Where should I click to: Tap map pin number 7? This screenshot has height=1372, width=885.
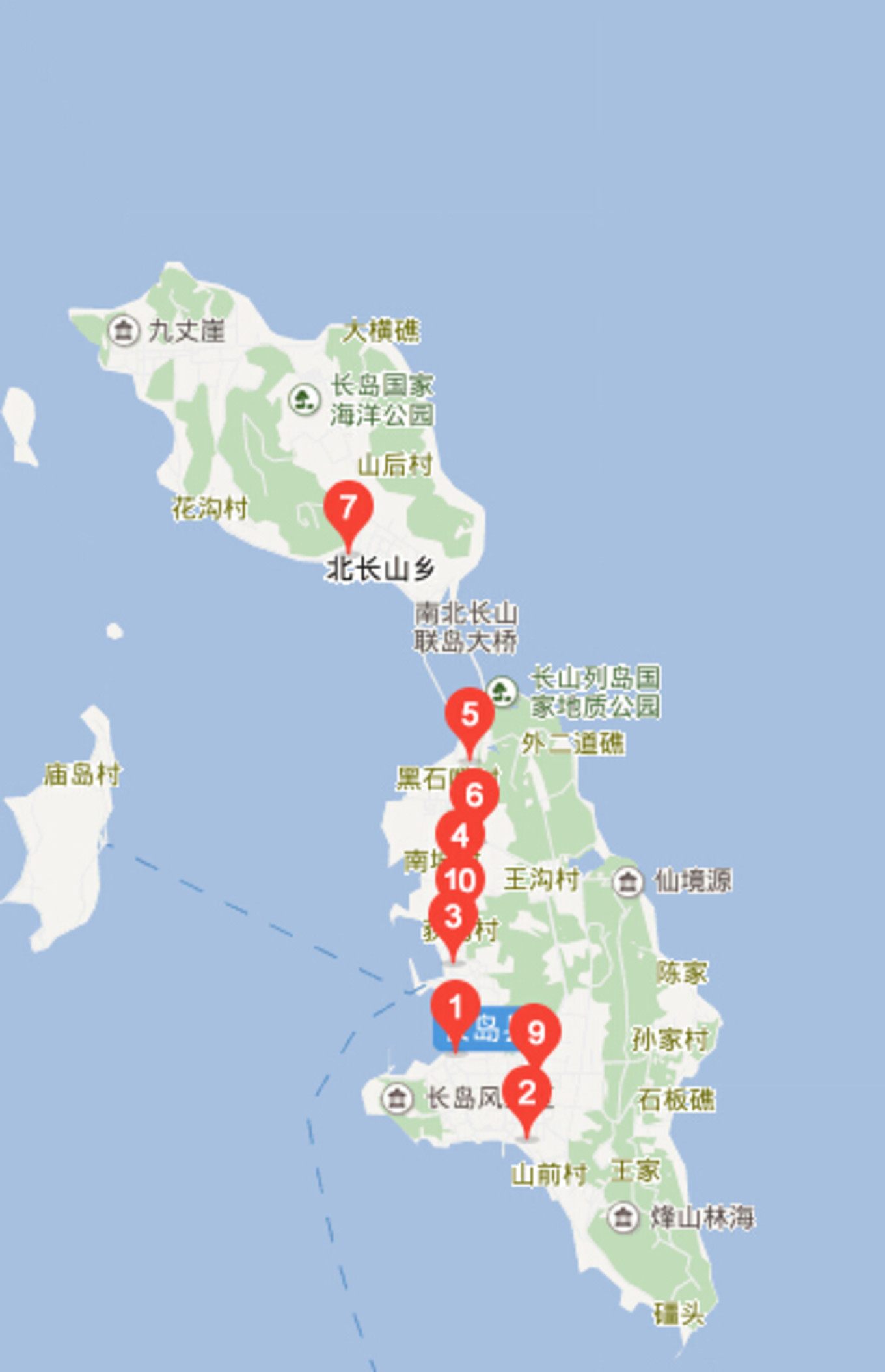click(x=348, y=508)
